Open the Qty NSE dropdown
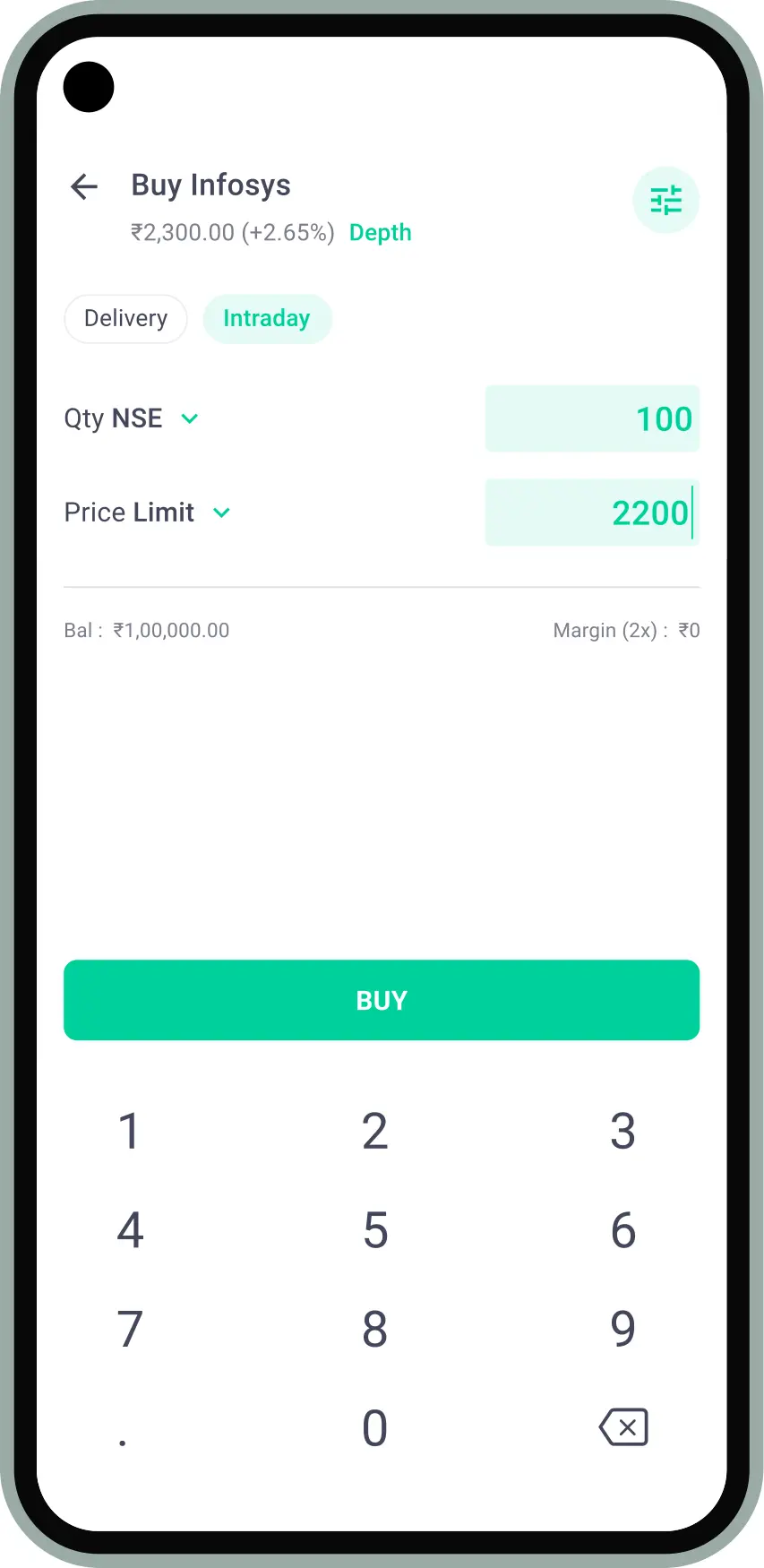The height and width of the screenshot is (1568, 764). pyautogui.click(x=132, y=418)
